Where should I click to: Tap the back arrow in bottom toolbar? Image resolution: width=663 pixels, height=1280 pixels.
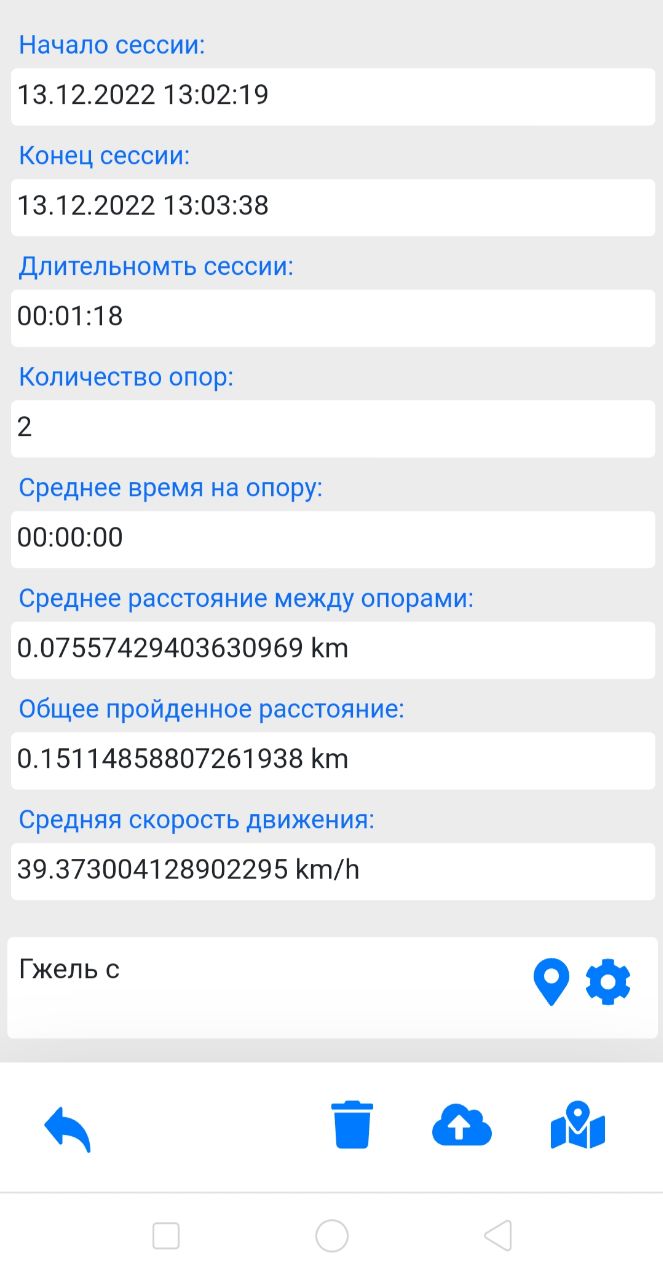pyautogui.click(x=68, y=1129)
